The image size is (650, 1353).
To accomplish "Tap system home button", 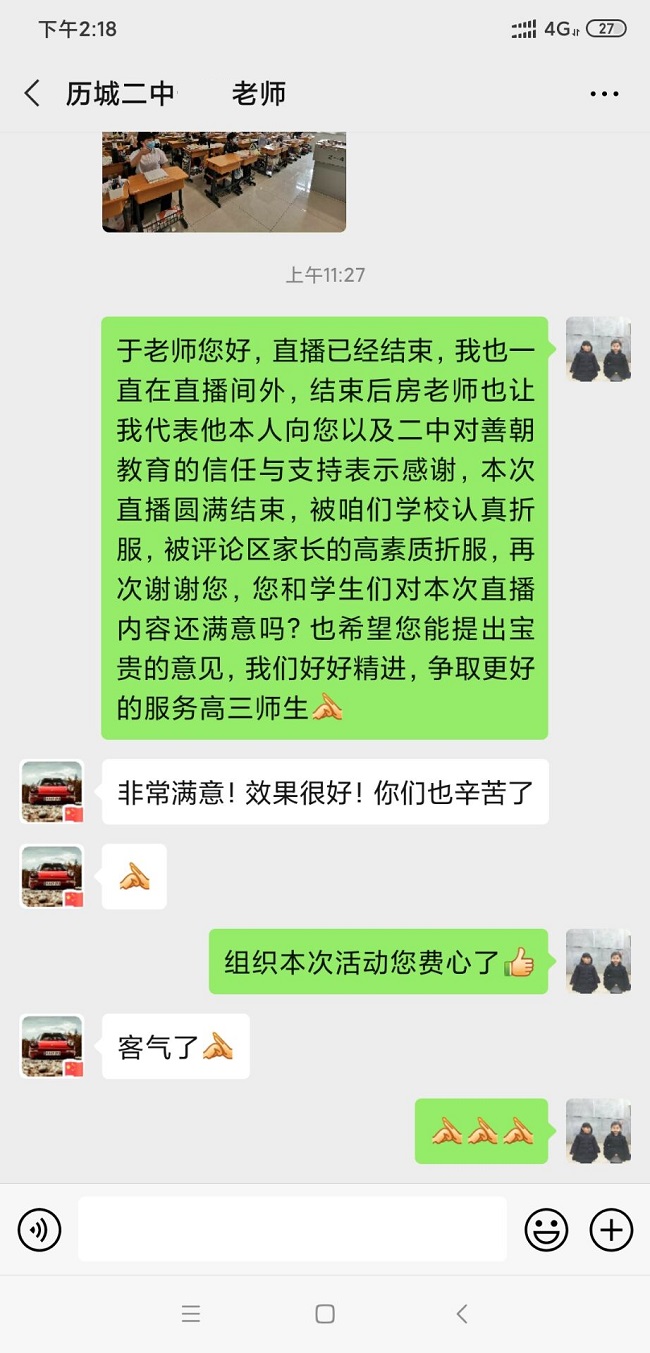I will 325,1314.
